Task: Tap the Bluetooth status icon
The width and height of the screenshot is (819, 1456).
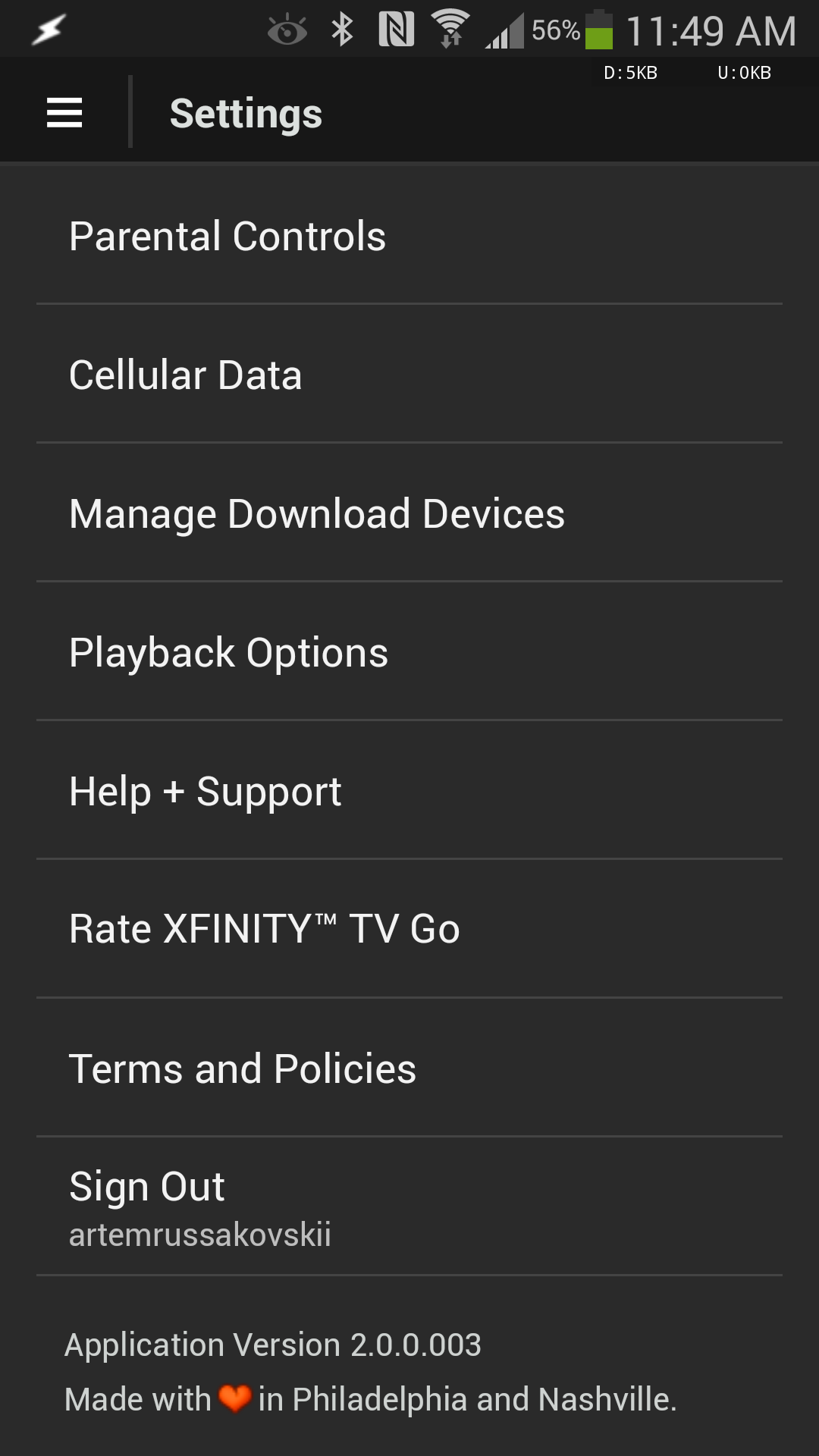Action: tap(342, 29)
